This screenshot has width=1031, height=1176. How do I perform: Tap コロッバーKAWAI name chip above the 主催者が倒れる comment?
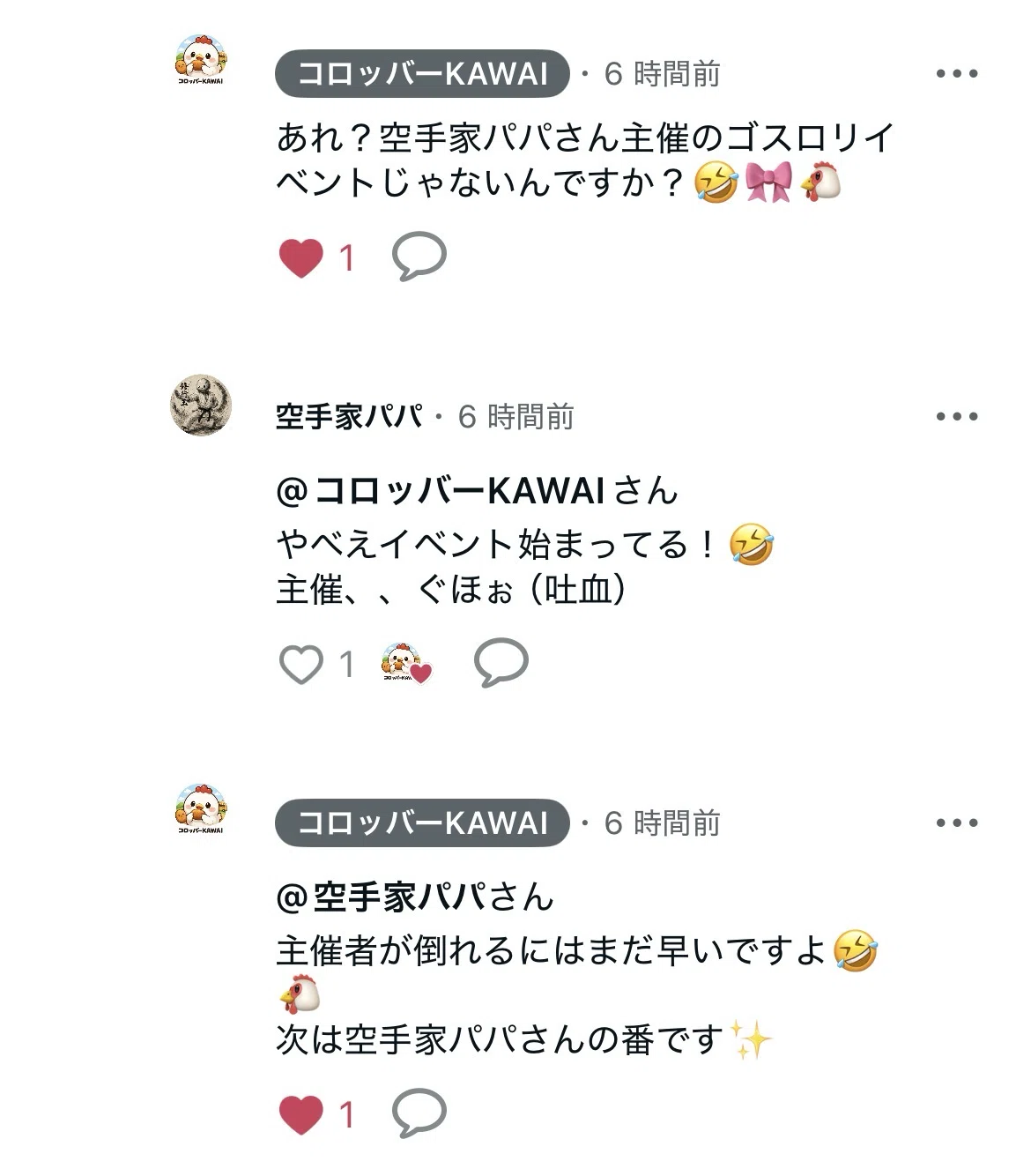coord(422,822)
